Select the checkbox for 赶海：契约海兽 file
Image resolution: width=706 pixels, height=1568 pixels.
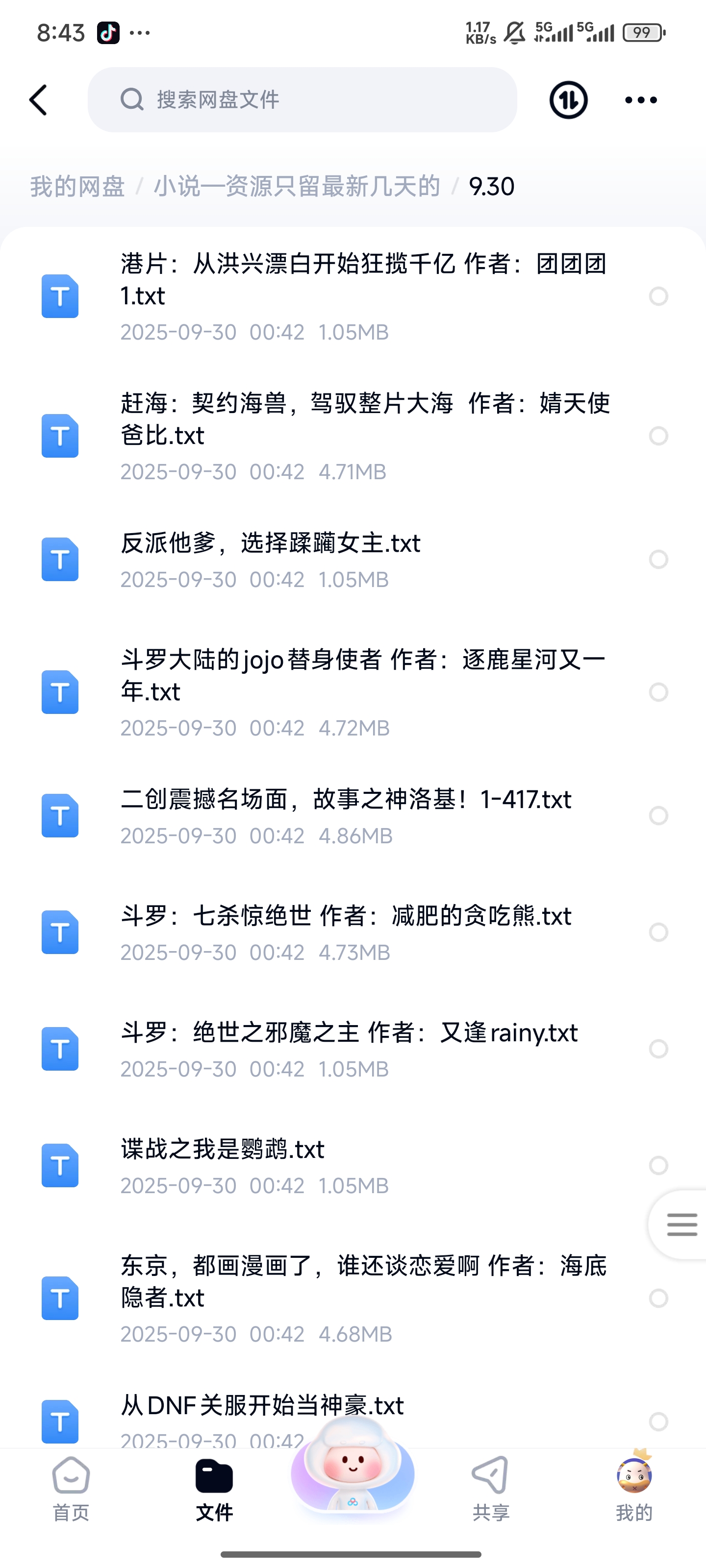[658, 436]
